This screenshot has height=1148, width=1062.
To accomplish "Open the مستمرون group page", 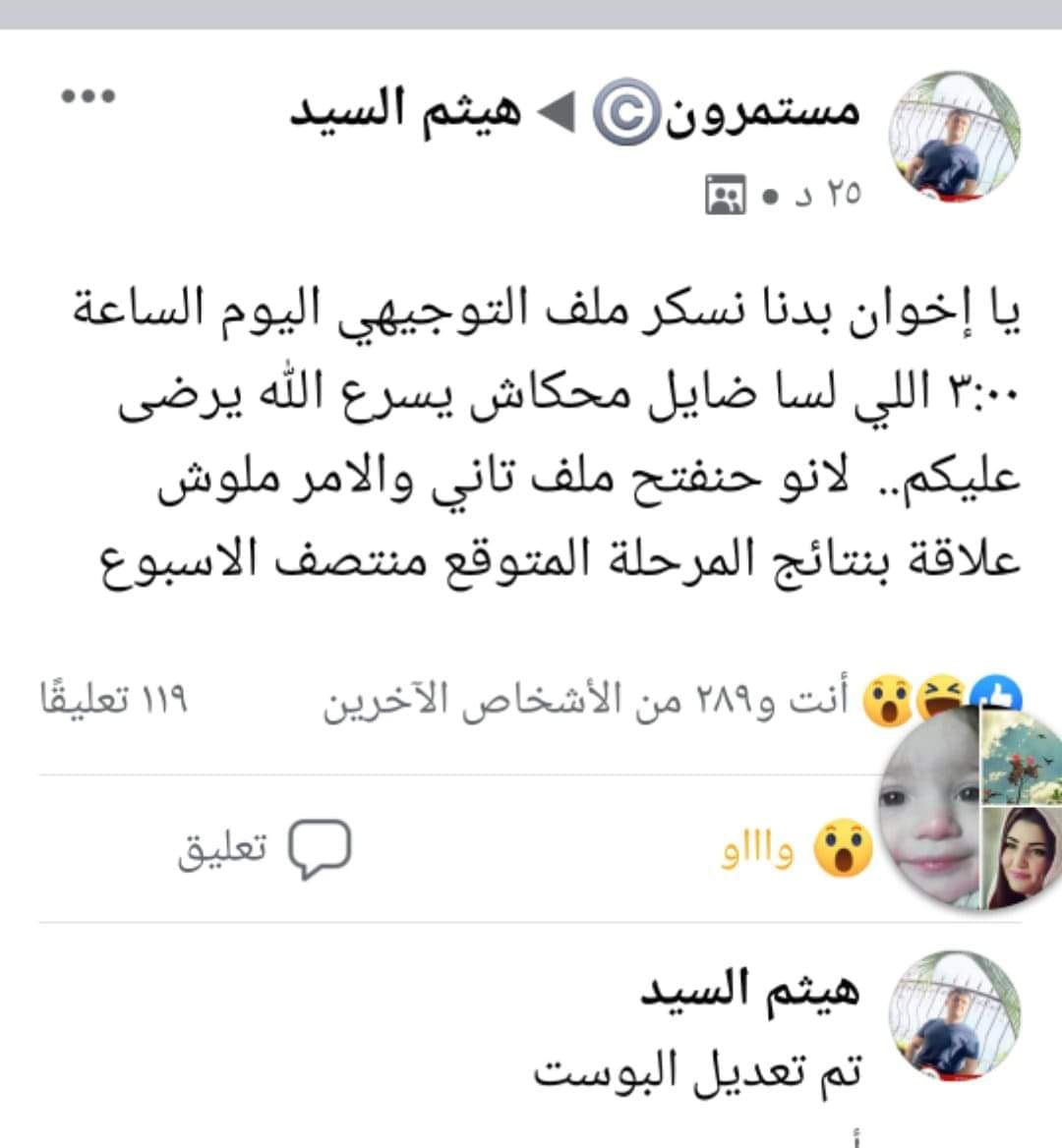I will tap(765, 108).
